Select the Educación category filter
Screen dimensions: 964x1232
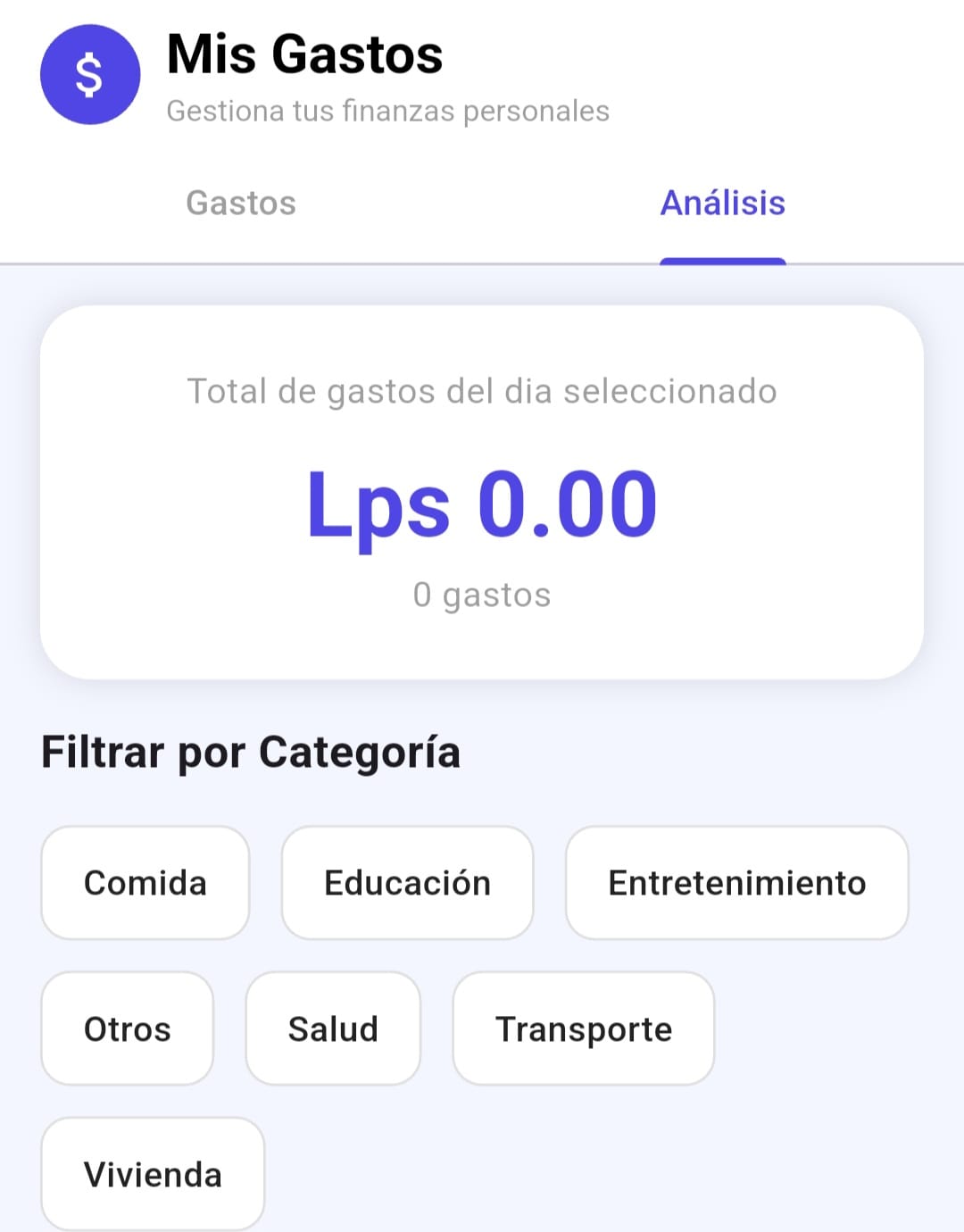click(x=407, y=882)
